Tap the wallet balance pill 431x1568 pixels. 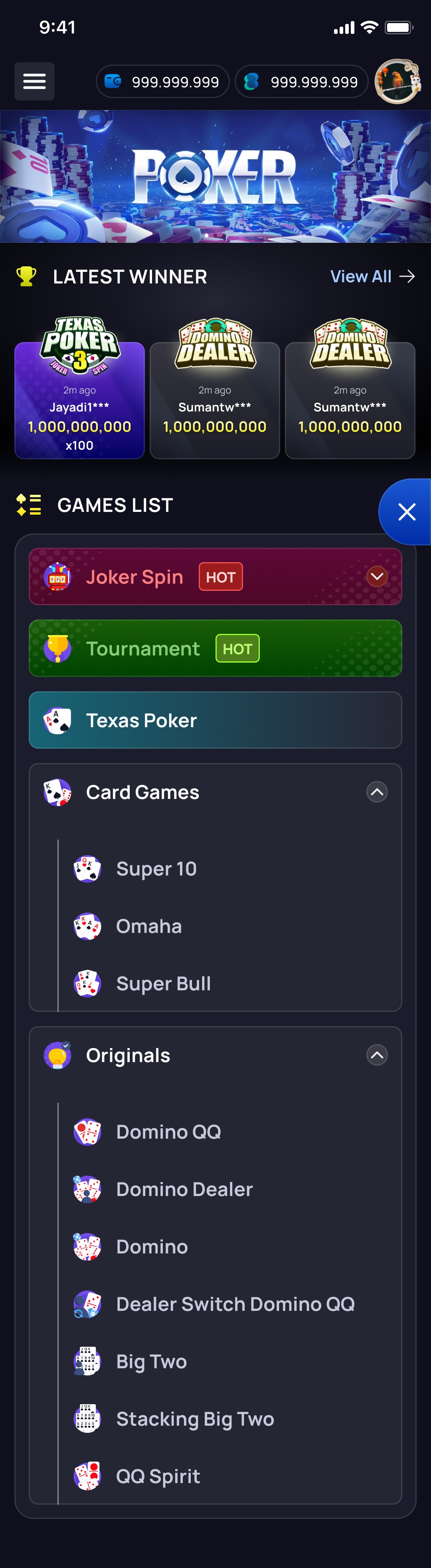click(162, 82)
